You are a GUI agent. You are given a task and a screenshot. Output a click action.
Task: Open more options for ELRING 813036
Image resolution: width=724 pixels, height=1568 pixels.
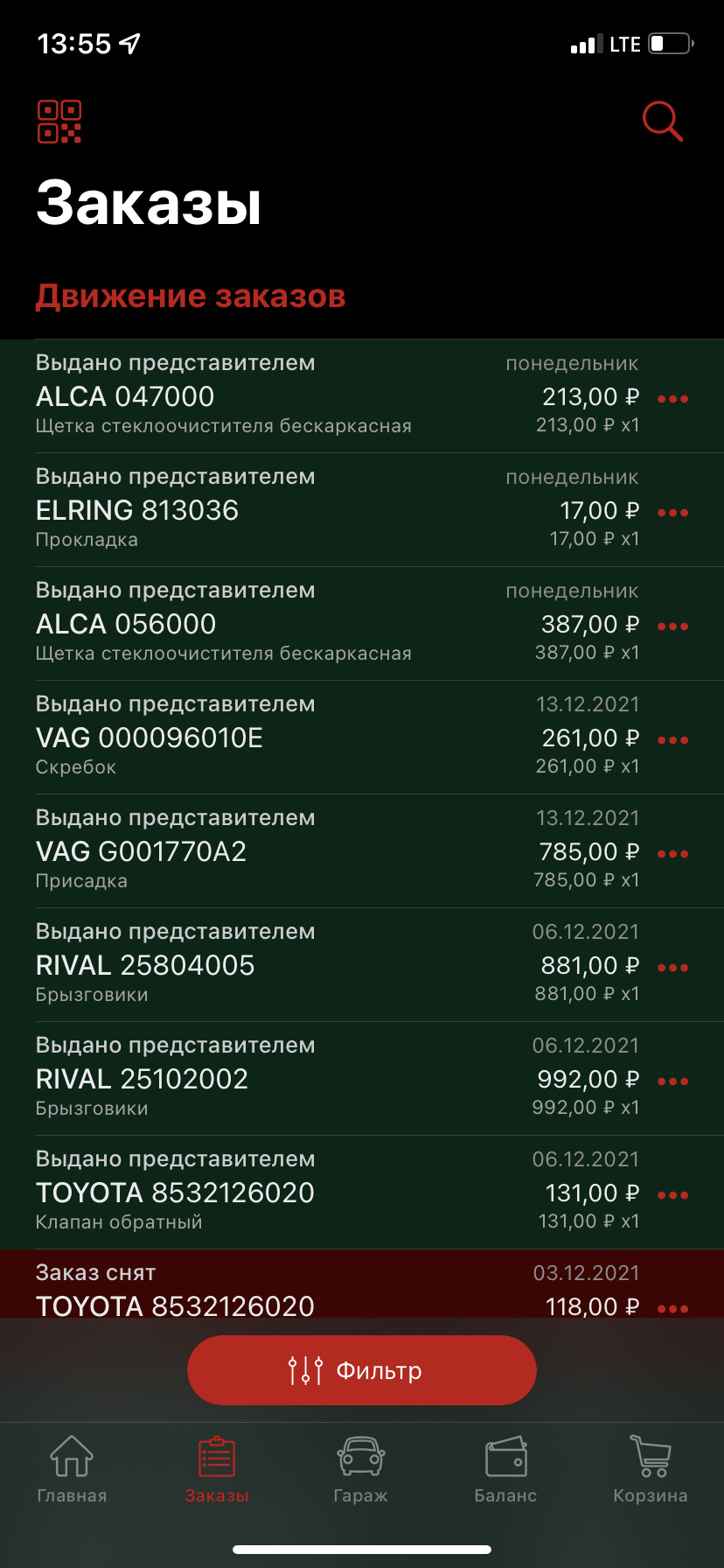[x=672, y=513]
